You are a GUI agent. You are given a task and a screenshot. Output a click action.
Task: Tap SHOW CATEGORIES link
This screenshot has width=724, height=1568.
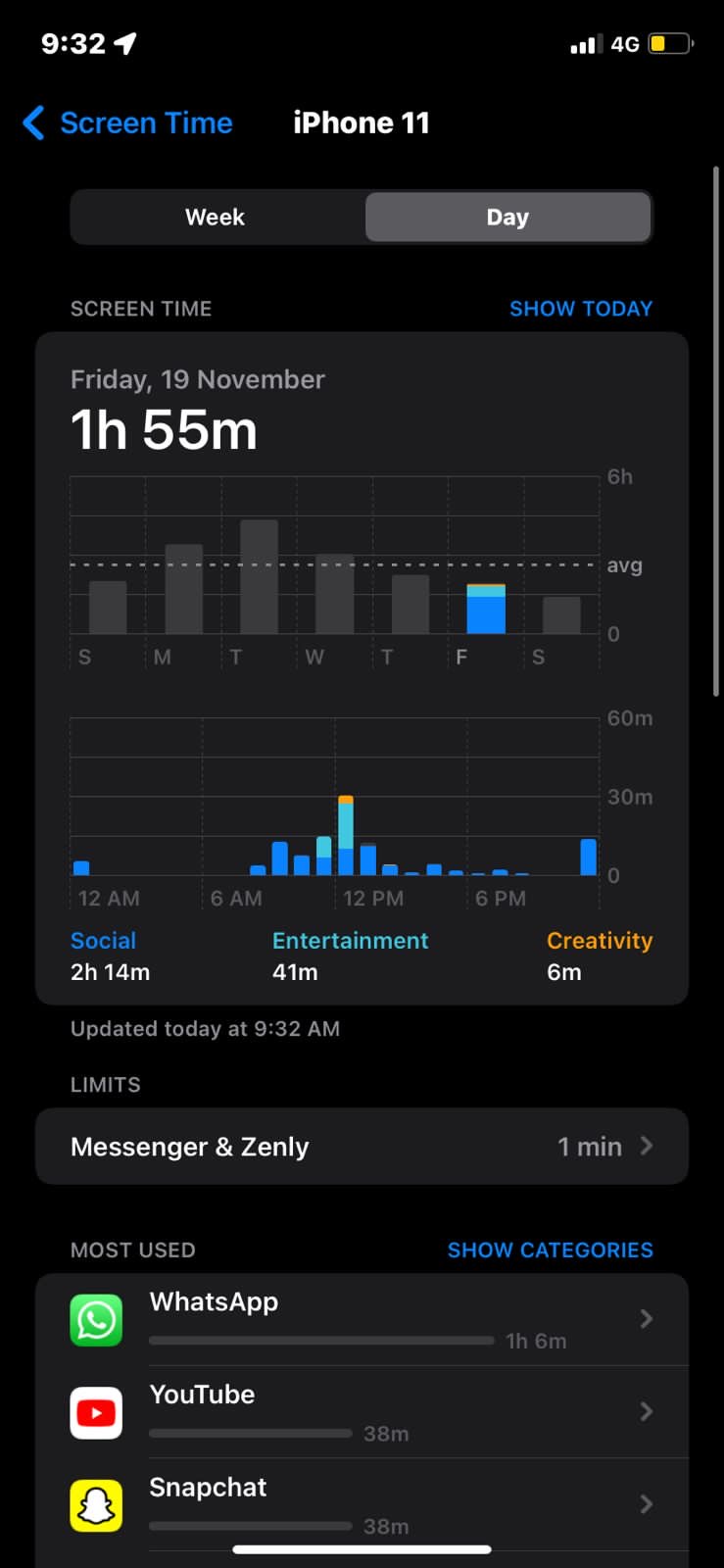pos(550,1250)
